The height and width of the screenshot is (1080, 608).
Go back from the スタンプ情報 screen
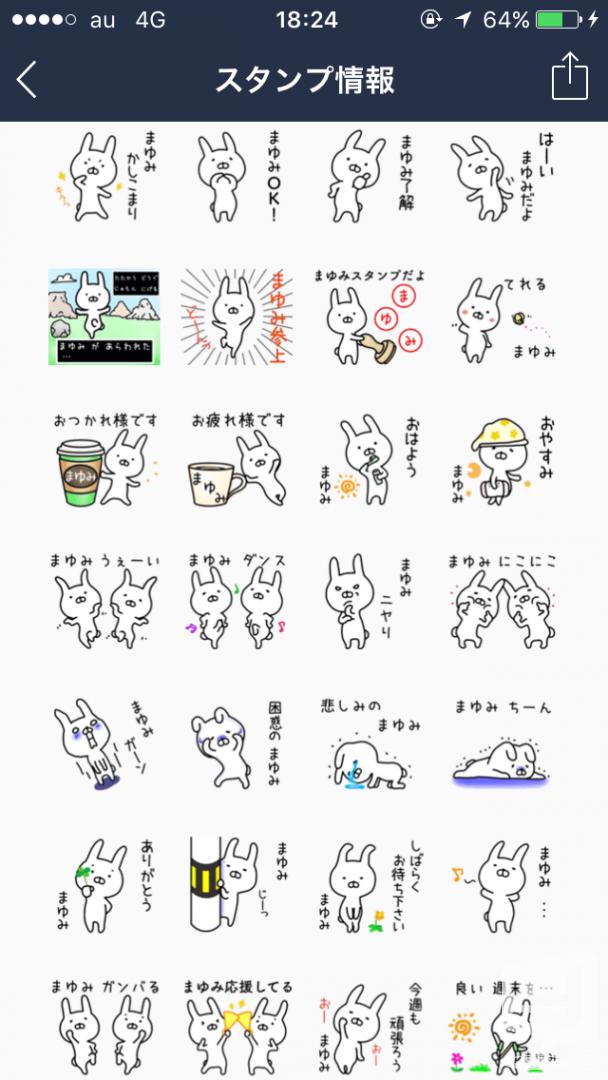[26, 80]
